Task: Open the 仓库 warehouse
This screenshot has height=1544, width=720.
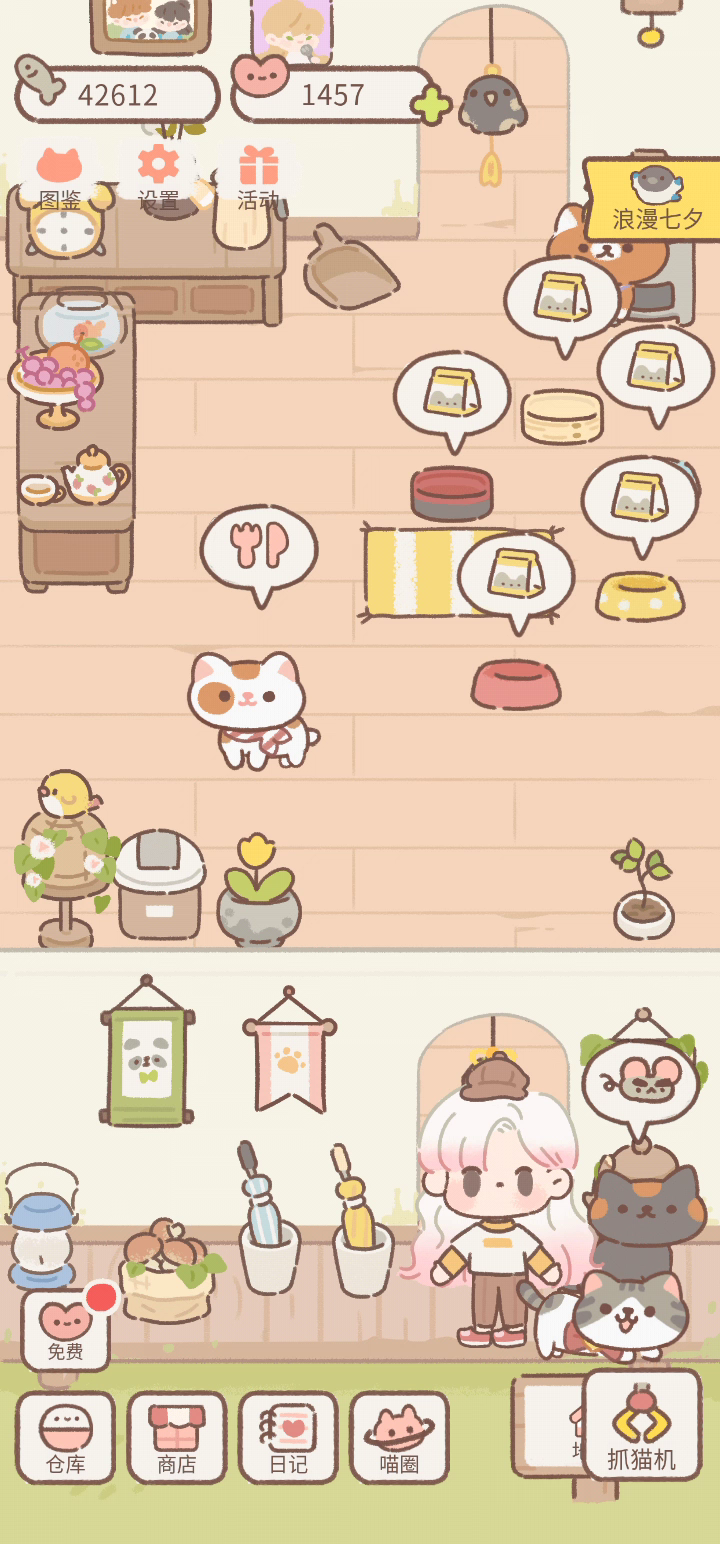Action: (66, 1437)
